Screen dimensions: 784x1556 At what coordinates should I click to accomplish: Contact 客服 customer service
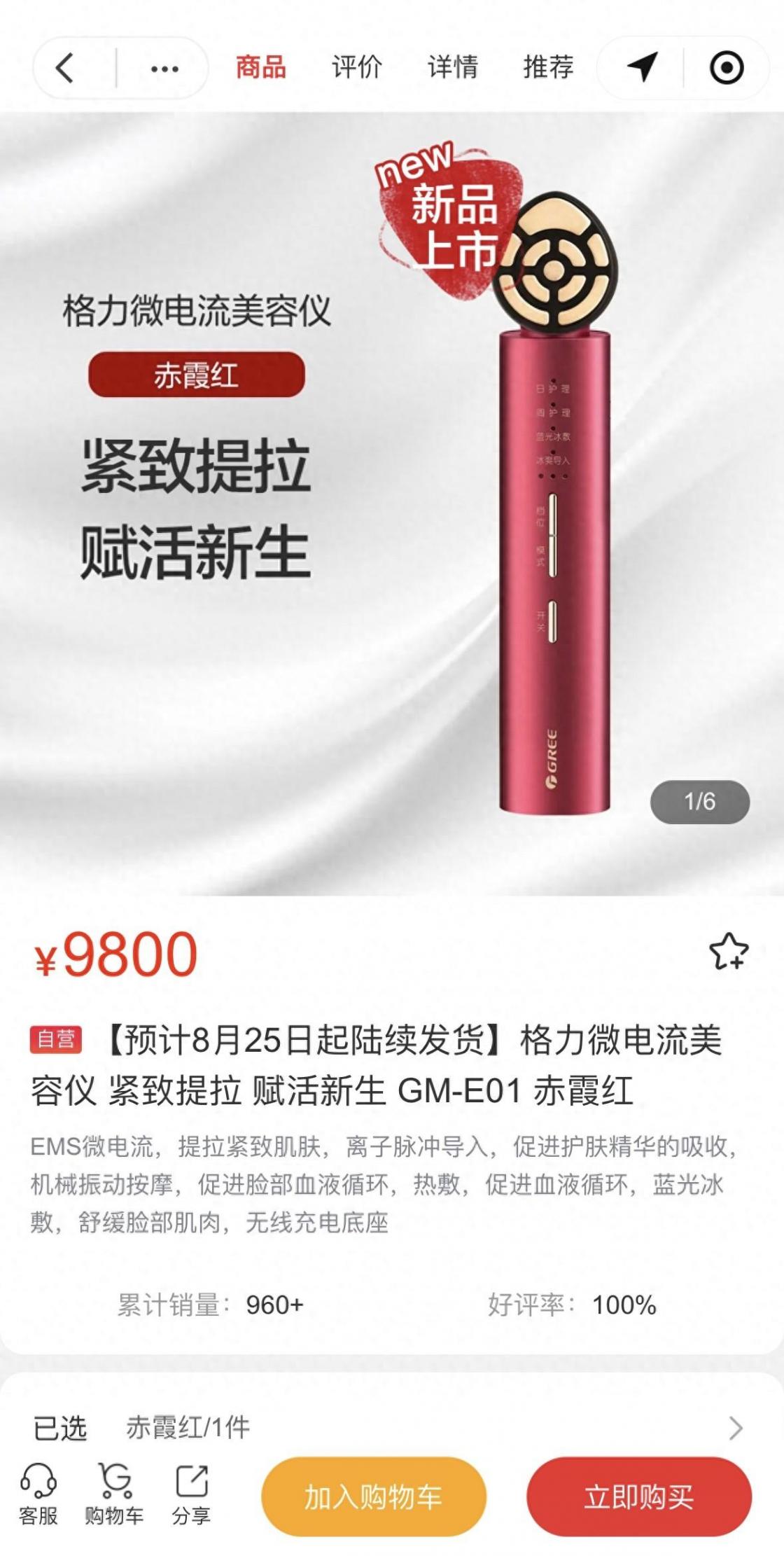coord(38,1495)
